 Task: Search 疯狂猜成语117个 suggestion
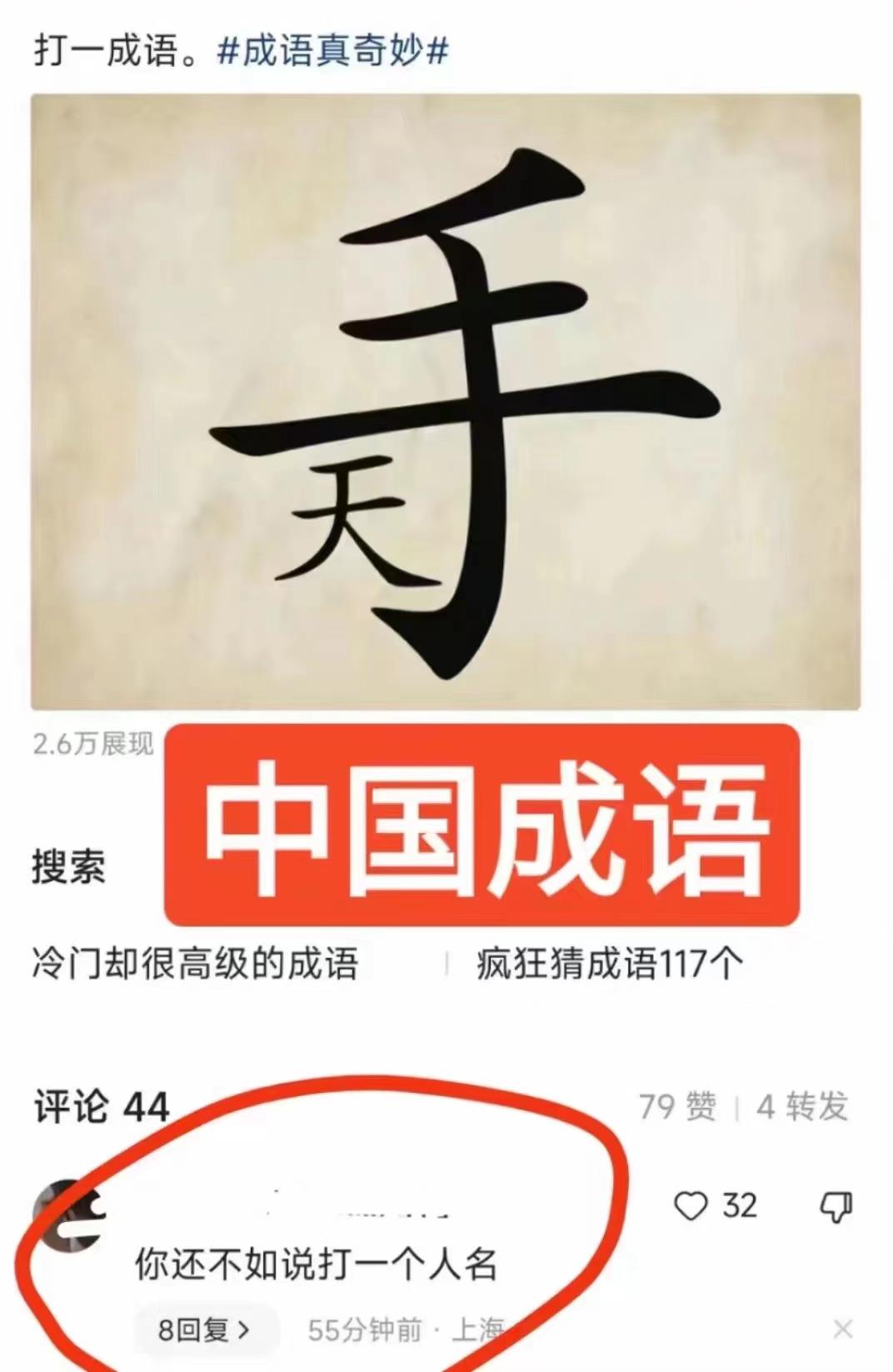(x=609, y=964)
